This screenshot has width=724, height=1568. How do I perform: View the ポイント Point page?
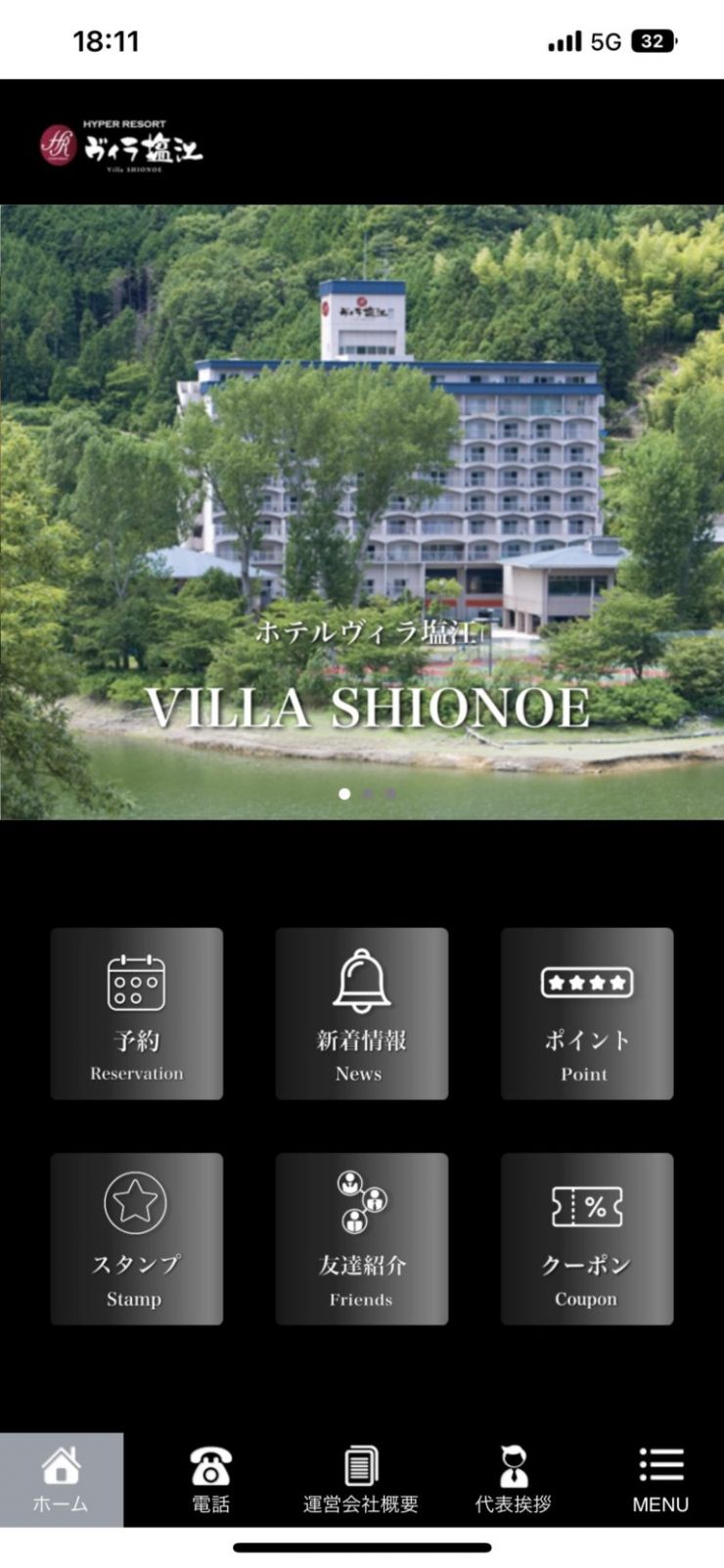click(586, 1013)
